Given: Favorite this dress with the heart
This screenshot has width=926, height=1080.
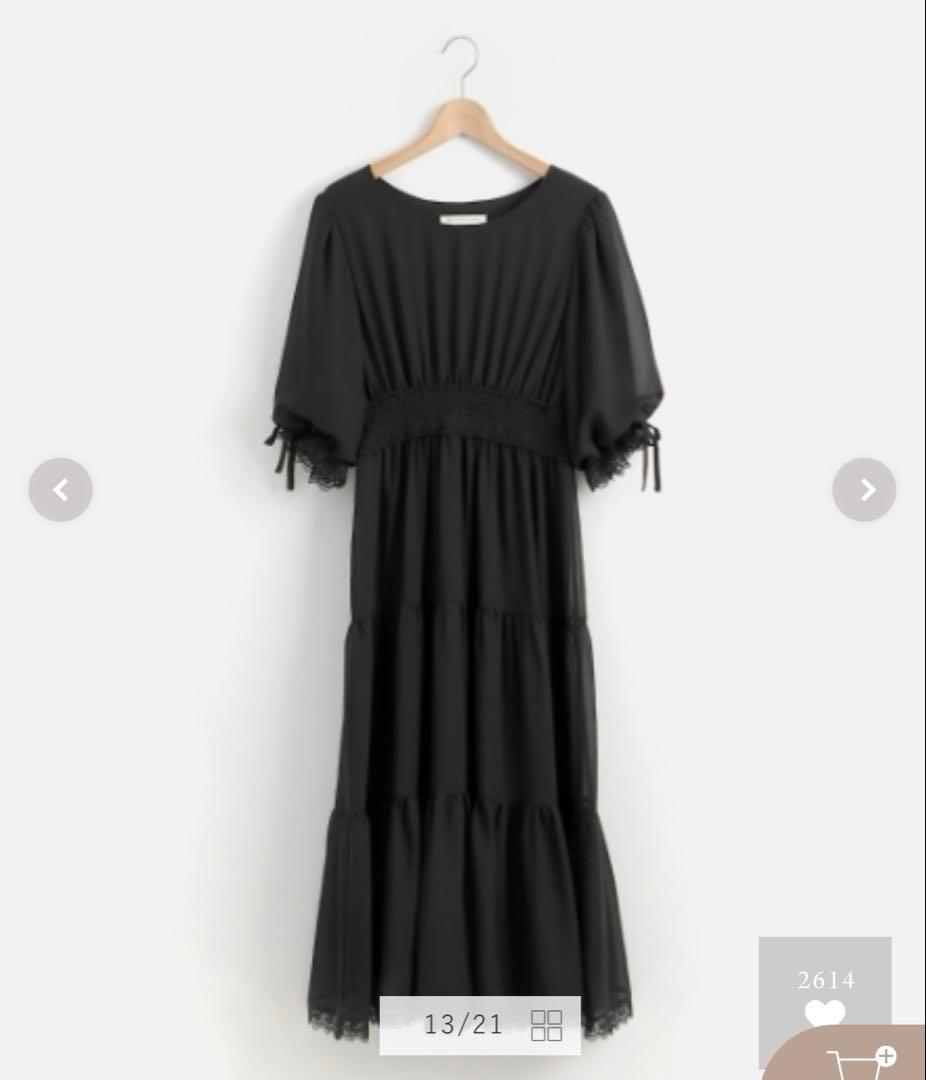Looking at the screenshot, I should tap(825, 1012).
